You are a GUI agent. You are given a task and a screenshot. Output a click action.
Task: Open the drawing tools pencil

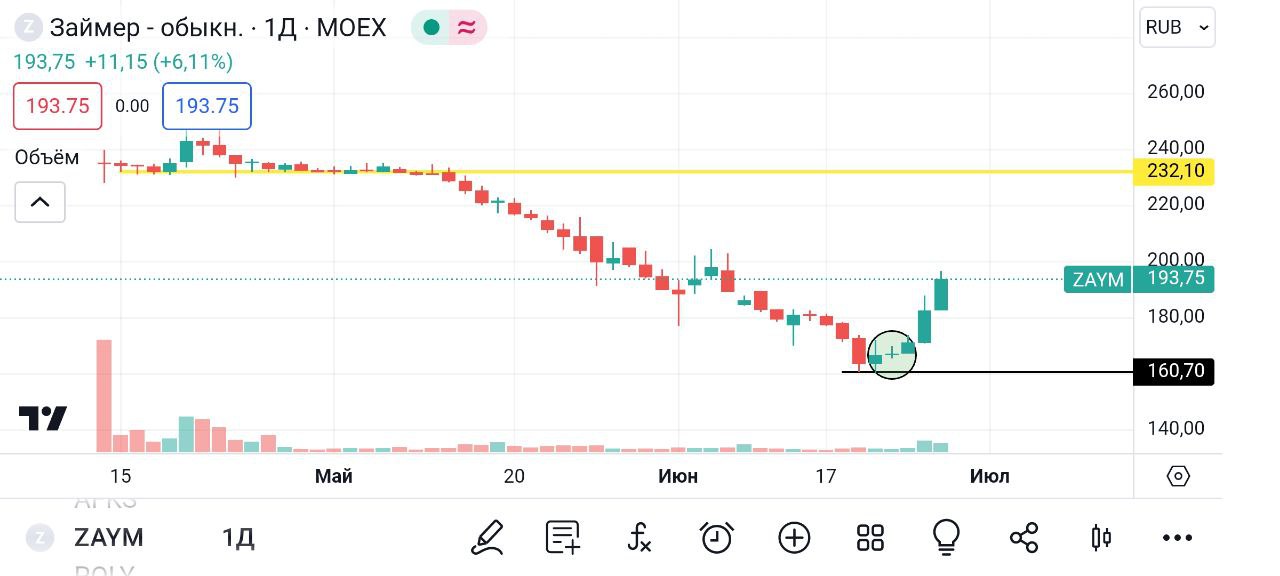(x=487, y=538)
